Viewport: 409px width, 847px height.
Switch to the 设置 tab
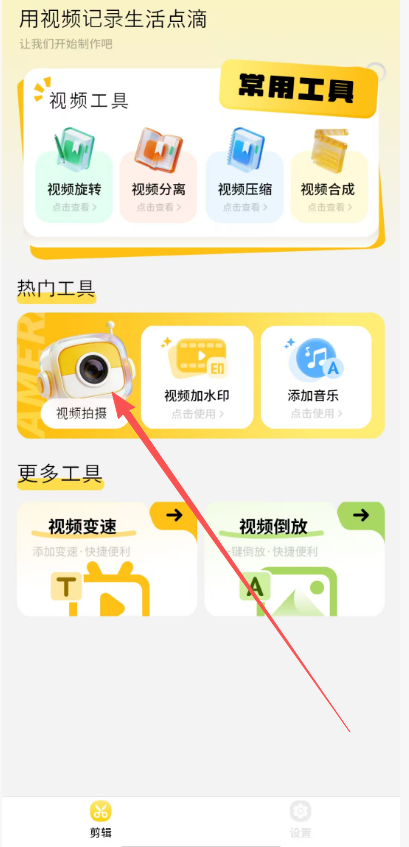click(x=300, y=819)
